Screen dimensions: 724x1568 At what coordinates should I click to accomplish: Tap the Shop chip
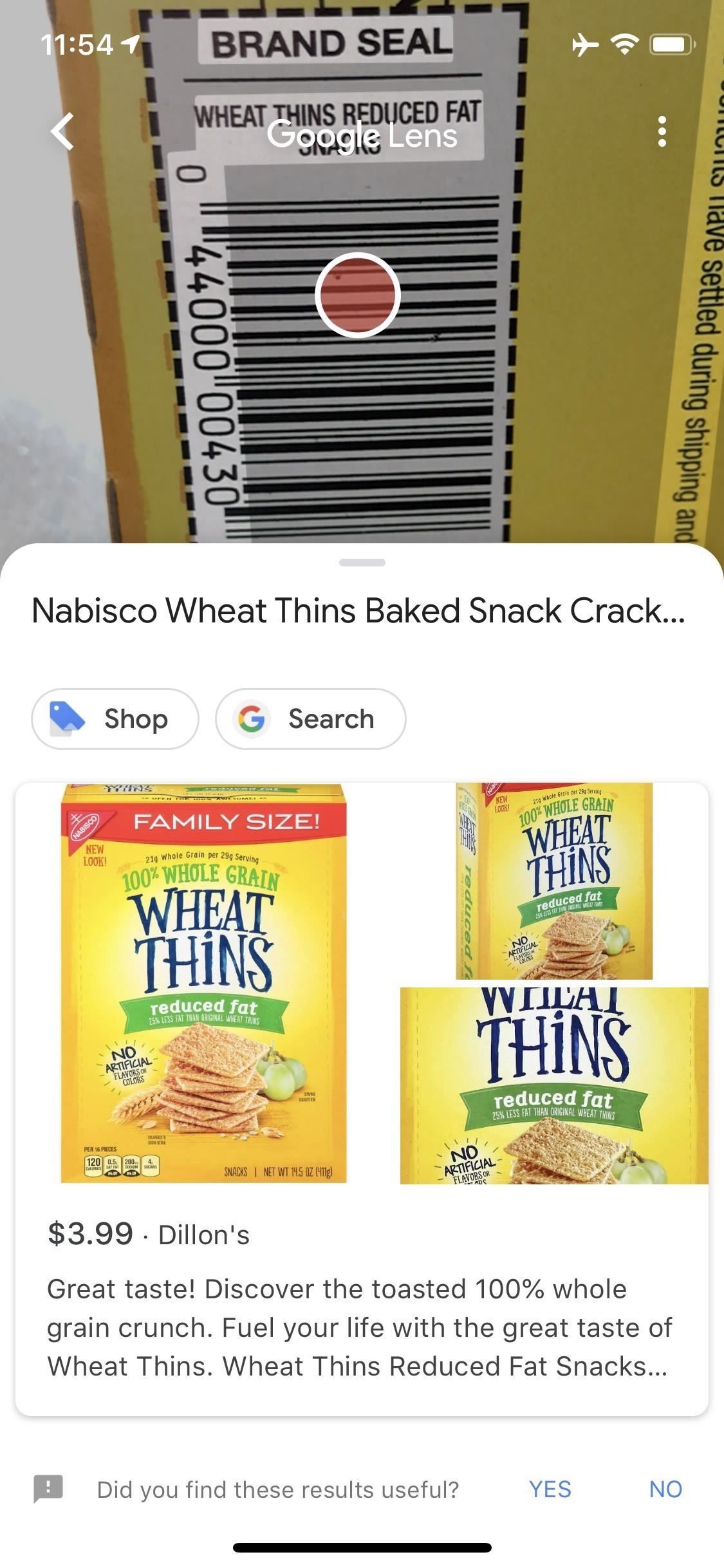[x=115, y=718]
